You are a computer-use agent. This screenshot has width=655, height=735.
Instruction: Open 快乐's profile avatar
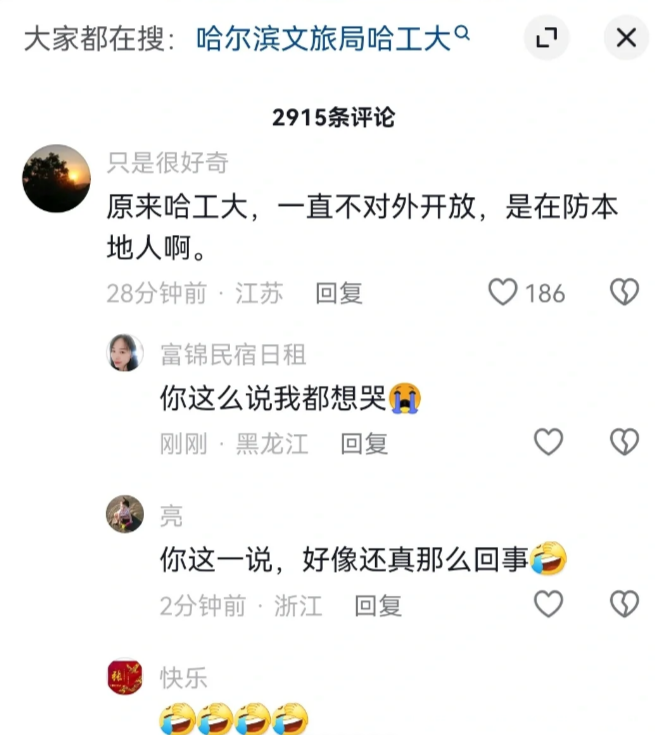pyautogui.click(x=125, y=677)
